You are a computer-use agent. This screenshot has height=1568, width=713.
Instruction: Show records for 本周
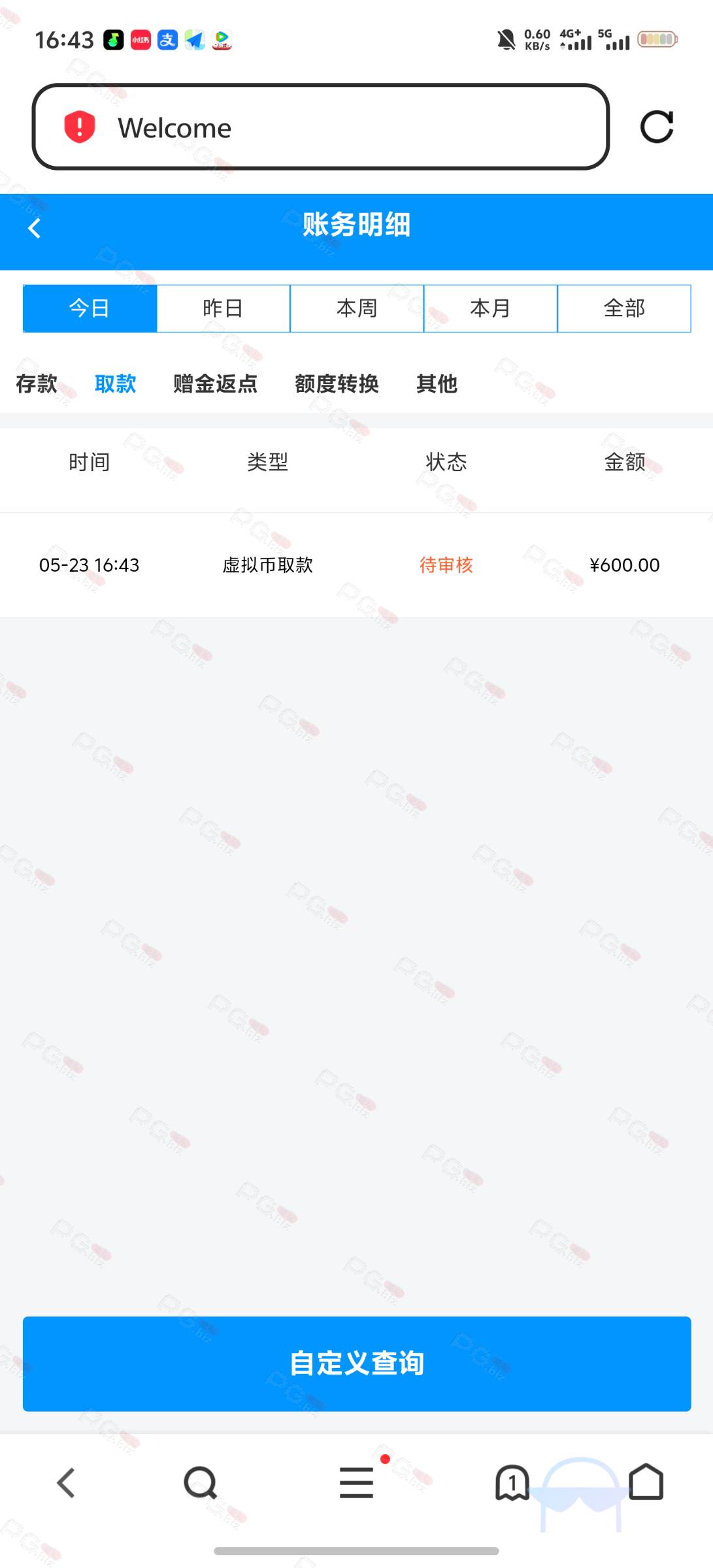[x=357, y=308]
